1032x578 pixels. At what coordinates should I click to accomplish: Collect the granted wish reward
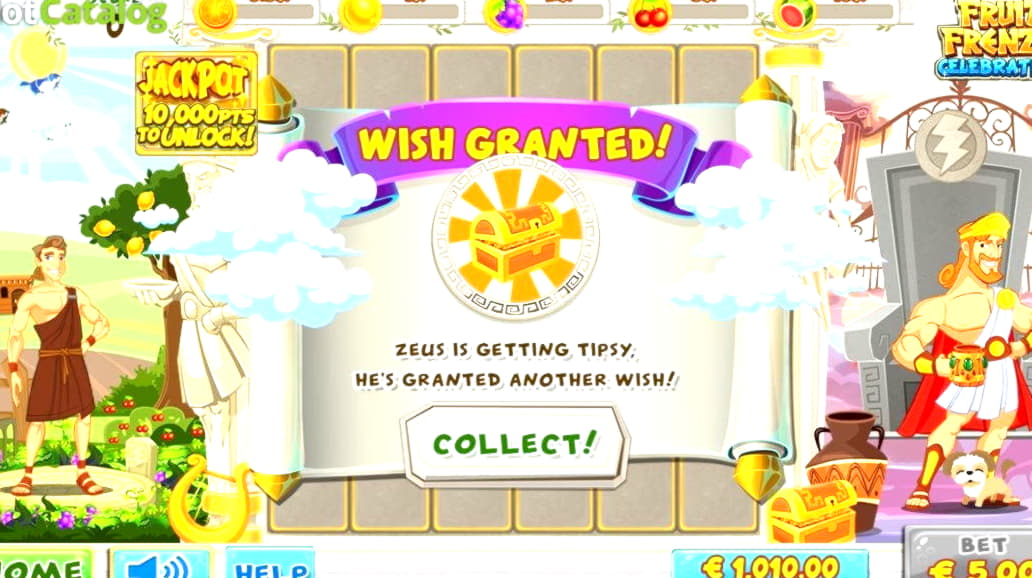515,443
